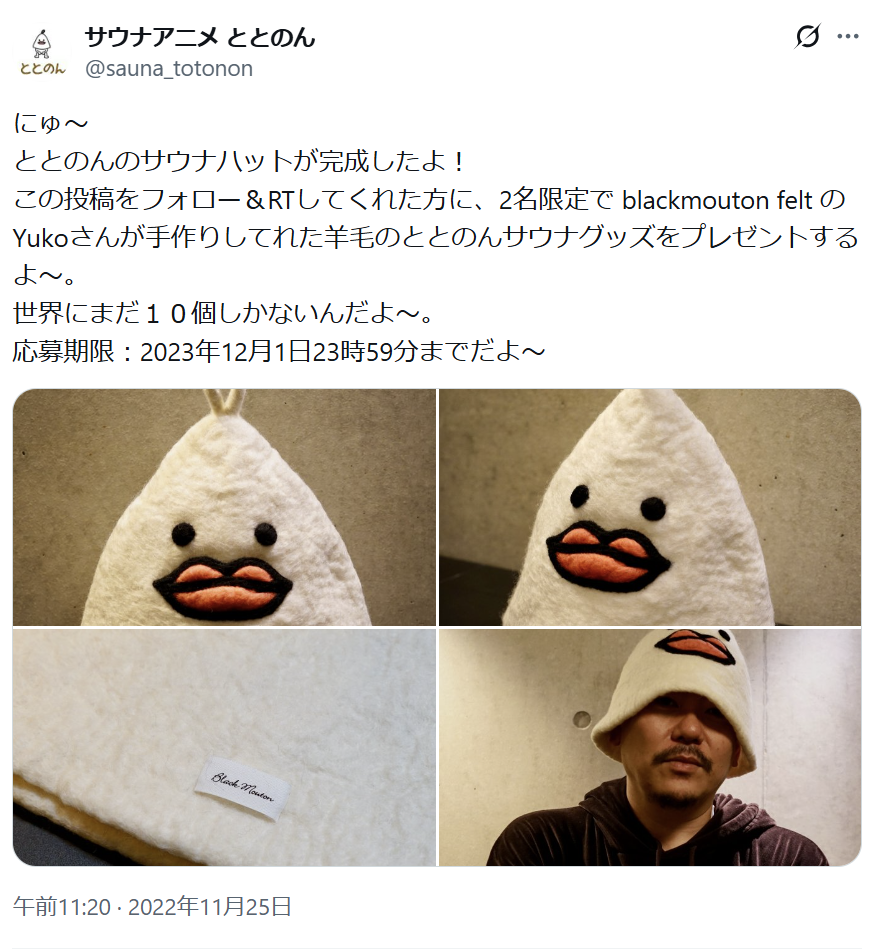This screenshot has height=952, width=877.
Task: Open the サウナアニメ ととのん profile avatar
Action: tap(42, 52)
